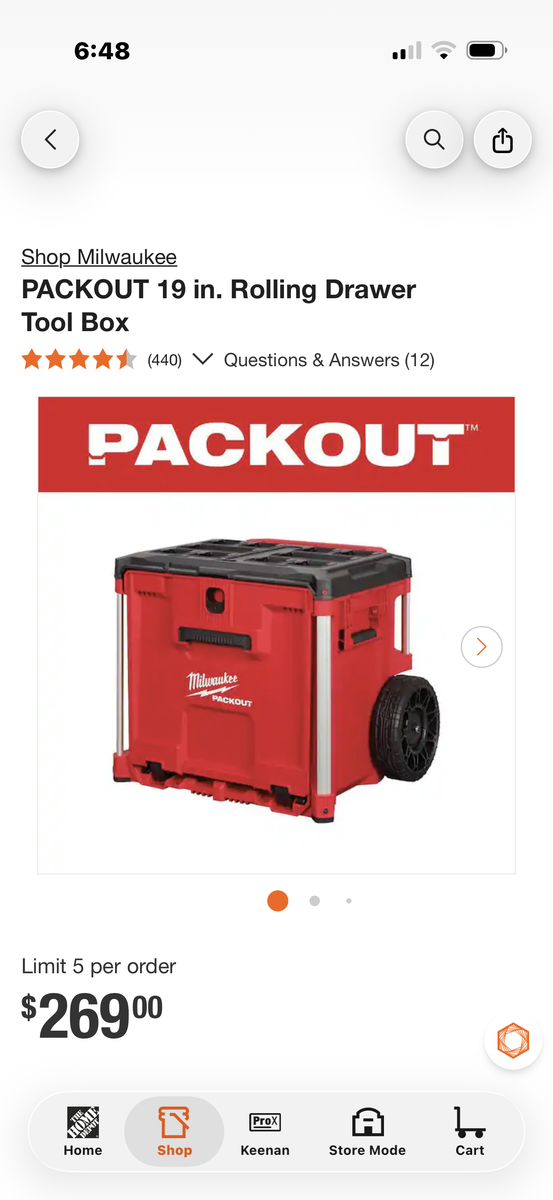
Task: Select the Shop tab
Action: 174,1132
